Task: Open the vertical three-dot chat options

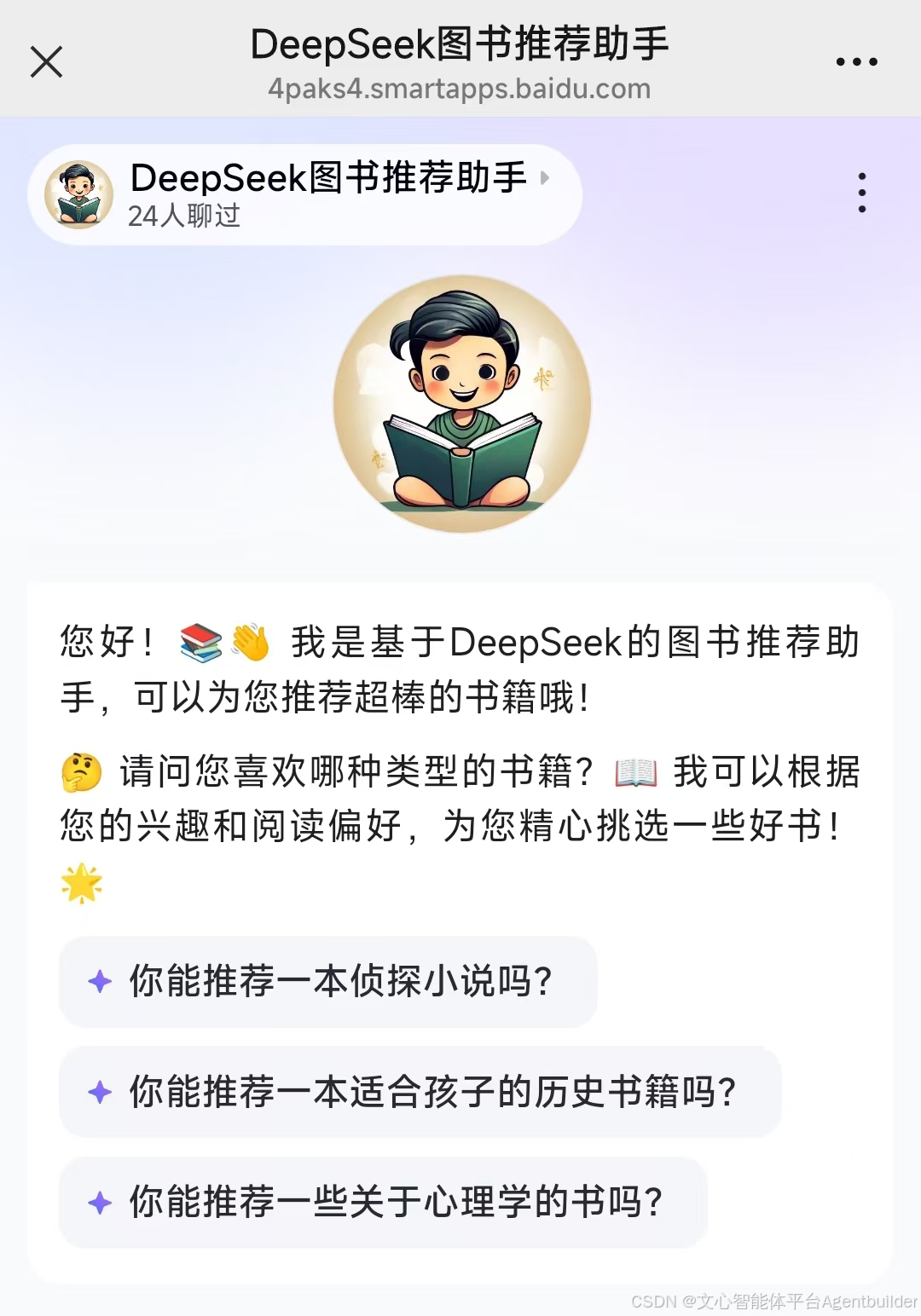Action: pyautogui.click(x=862, y=193)
